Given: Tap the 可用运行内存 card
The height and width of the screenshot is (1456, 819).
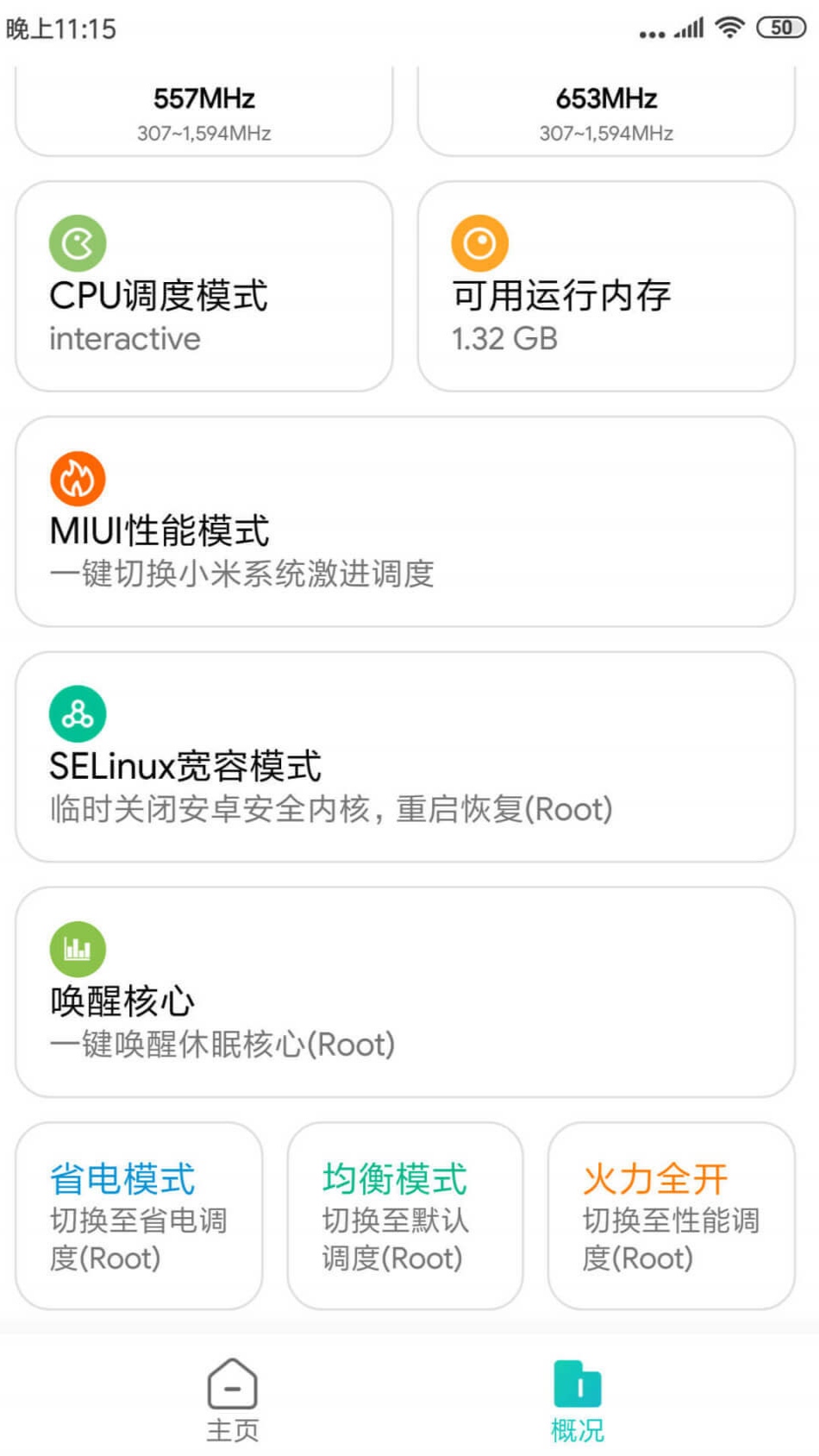Looking at the screenshot, I should [606, 286].
